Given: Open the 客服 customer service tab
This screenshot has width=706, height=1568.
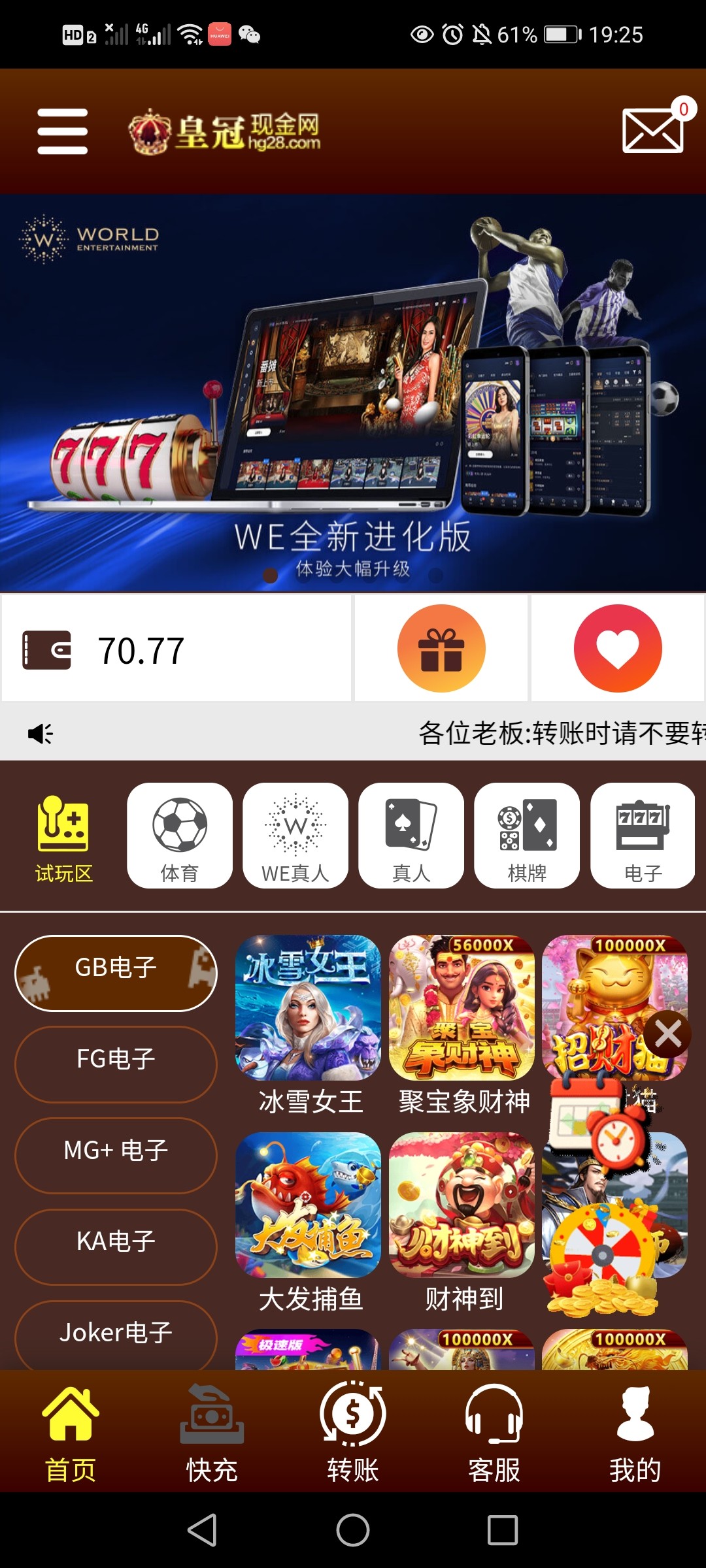Looking at the screenshot, I should 494,1432.
